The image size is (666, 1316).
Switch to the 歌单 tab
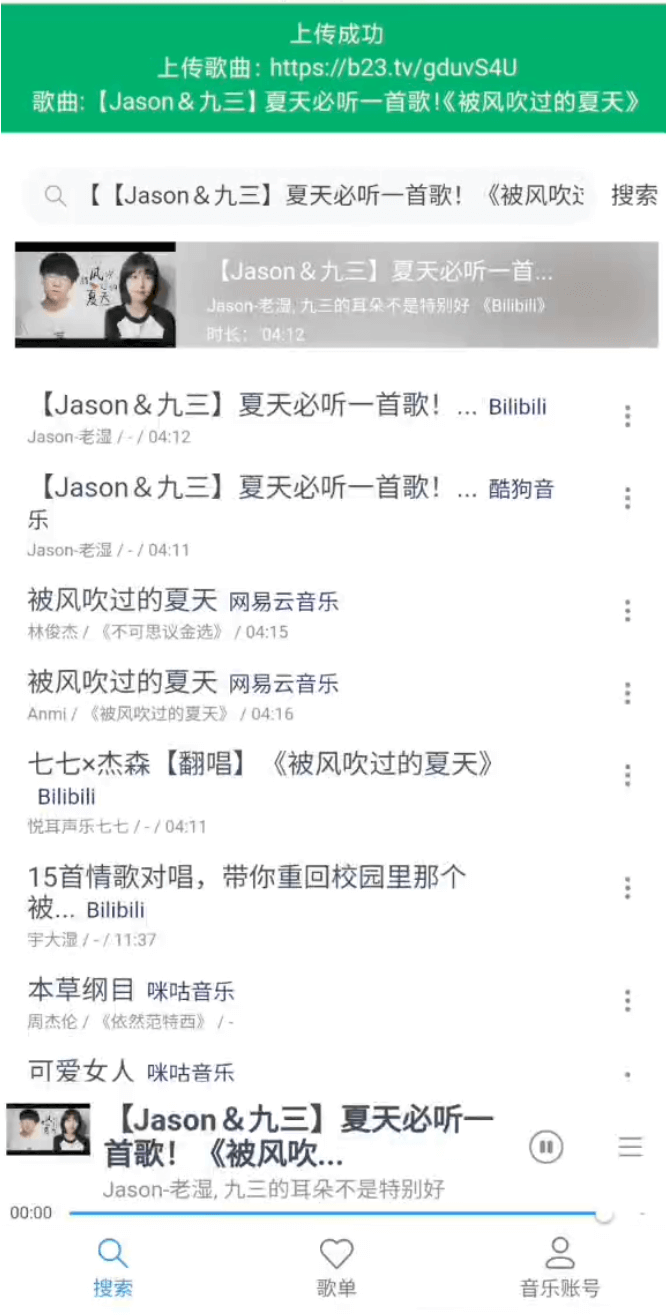(336, 1268)
